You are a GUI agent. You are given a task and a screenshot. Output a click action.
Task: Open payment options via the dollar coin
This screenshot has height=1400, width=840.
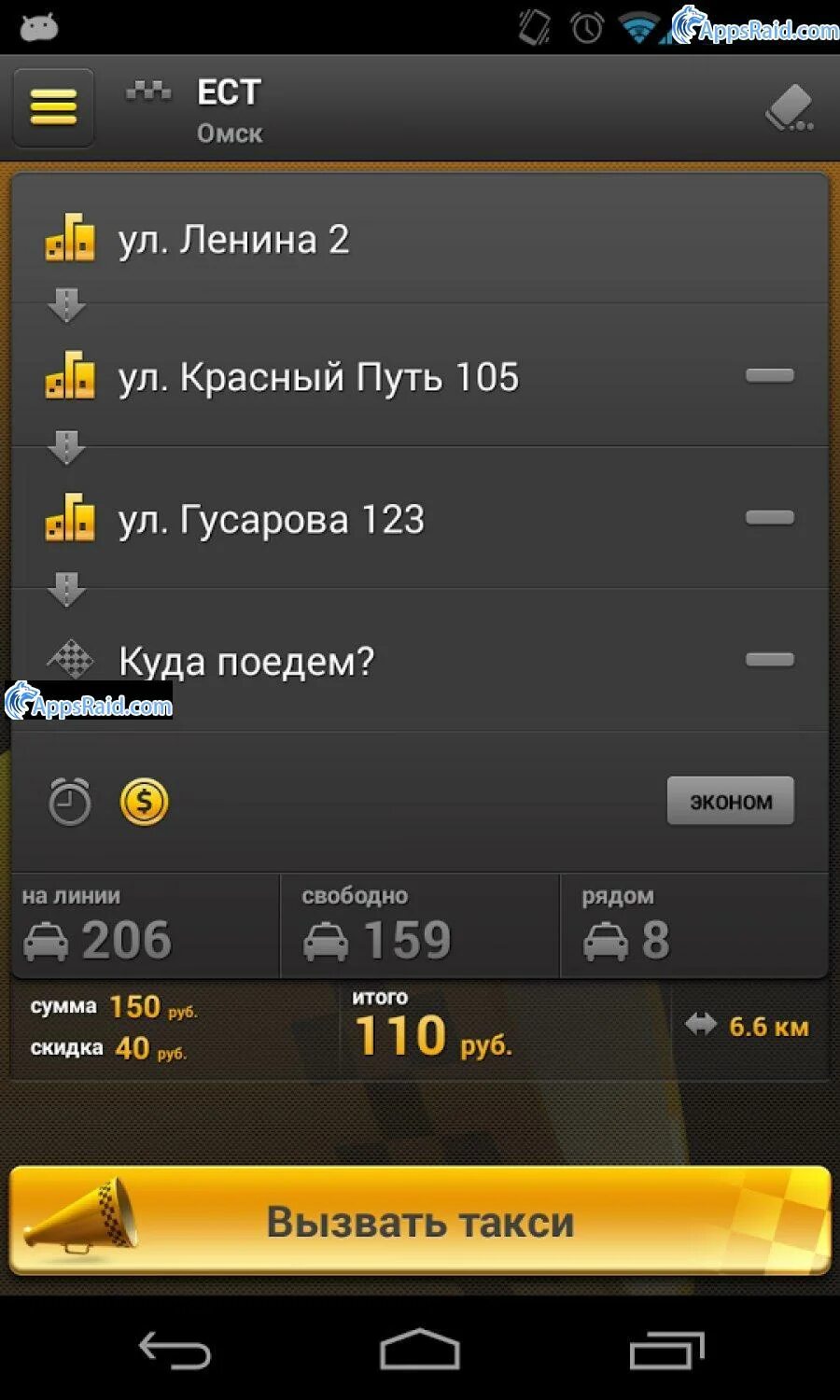tap(144, 801)
